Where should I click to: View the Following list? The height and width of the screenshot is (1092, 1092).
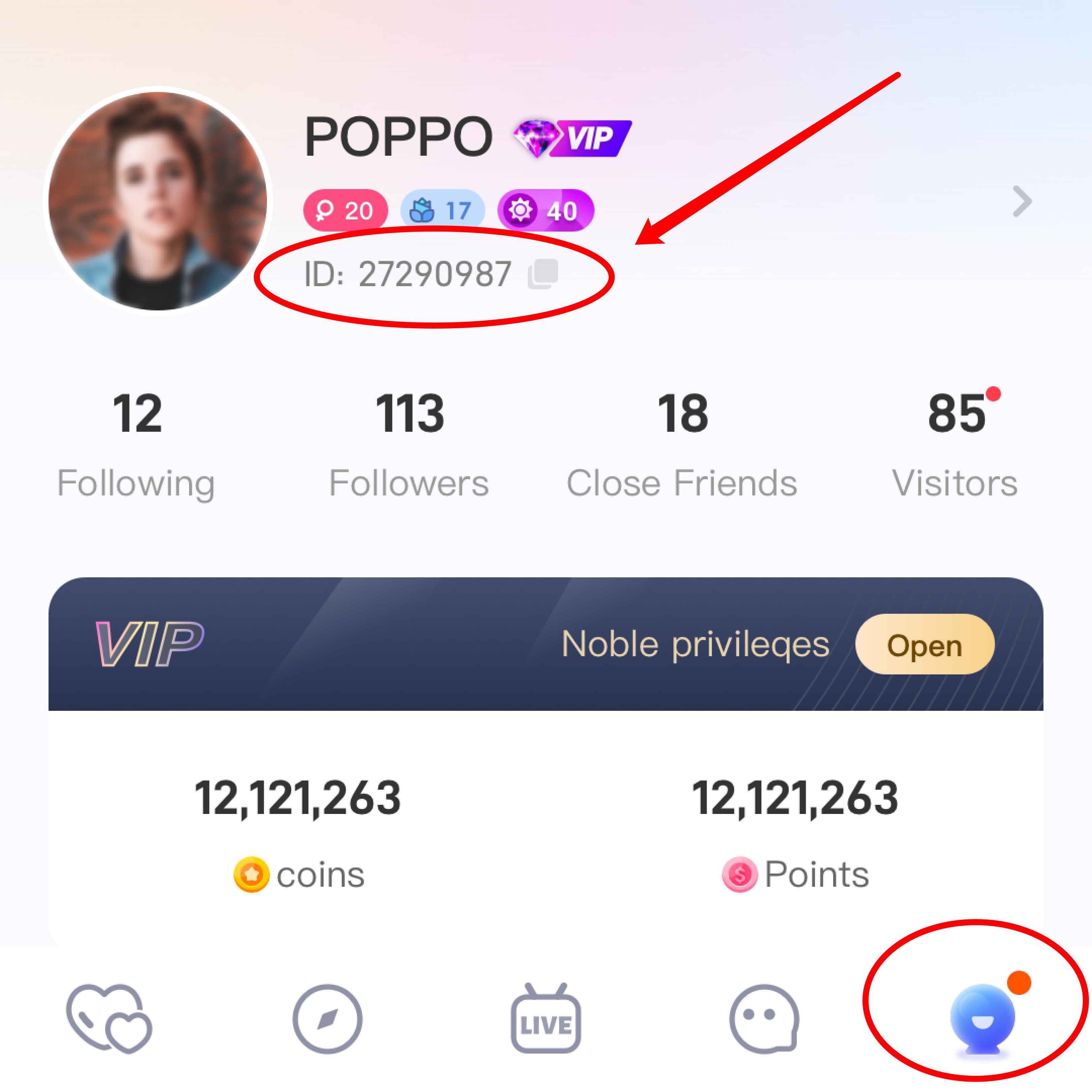[x=136, y=444]
